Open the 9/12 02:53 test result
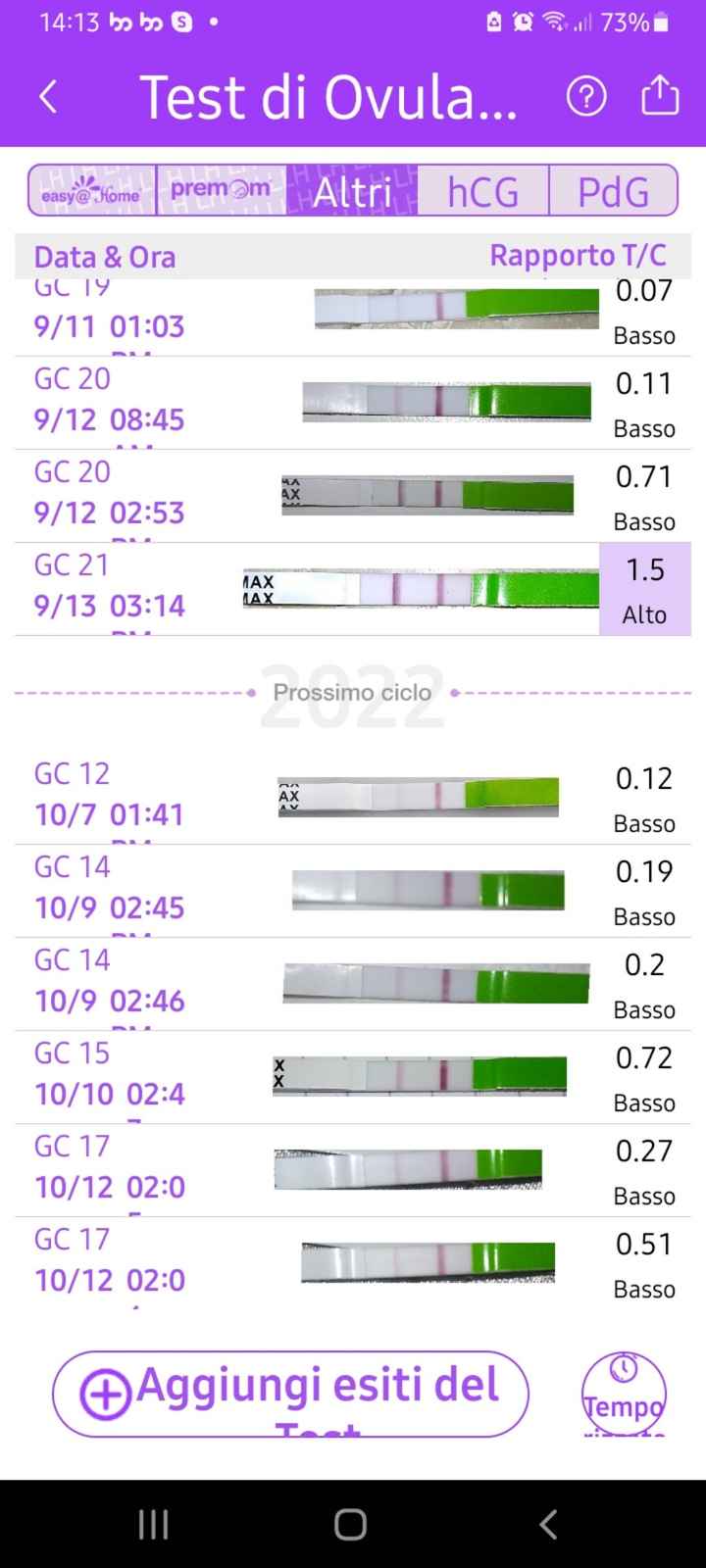 coord(353,496)
